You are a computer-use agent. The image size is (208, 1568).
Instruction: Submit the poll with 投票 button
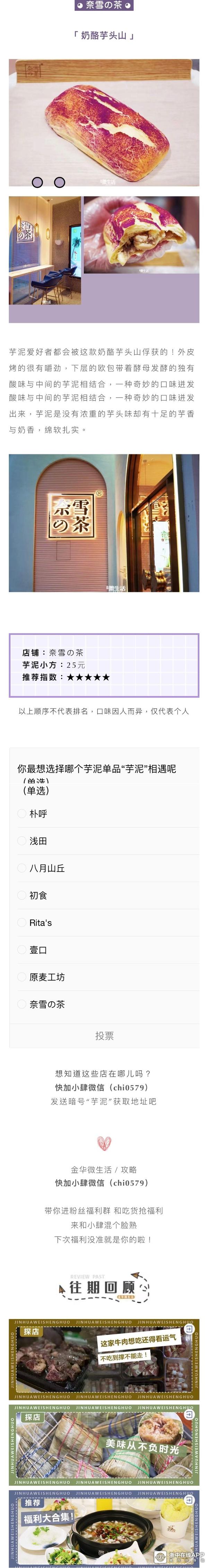coord(104,1035)
